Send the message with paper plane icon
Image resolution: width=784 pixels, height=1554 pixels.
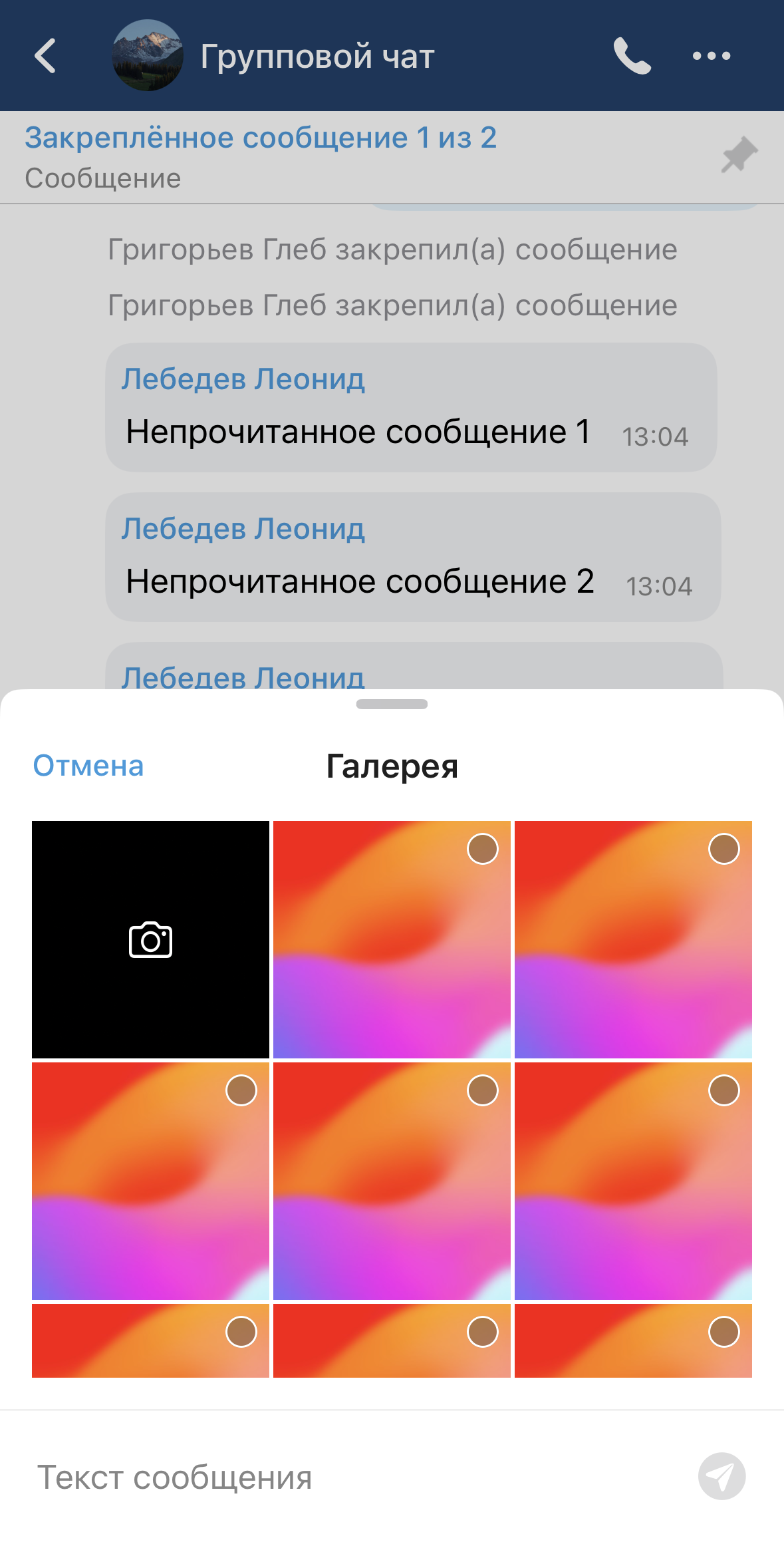tap(721, 1476)
